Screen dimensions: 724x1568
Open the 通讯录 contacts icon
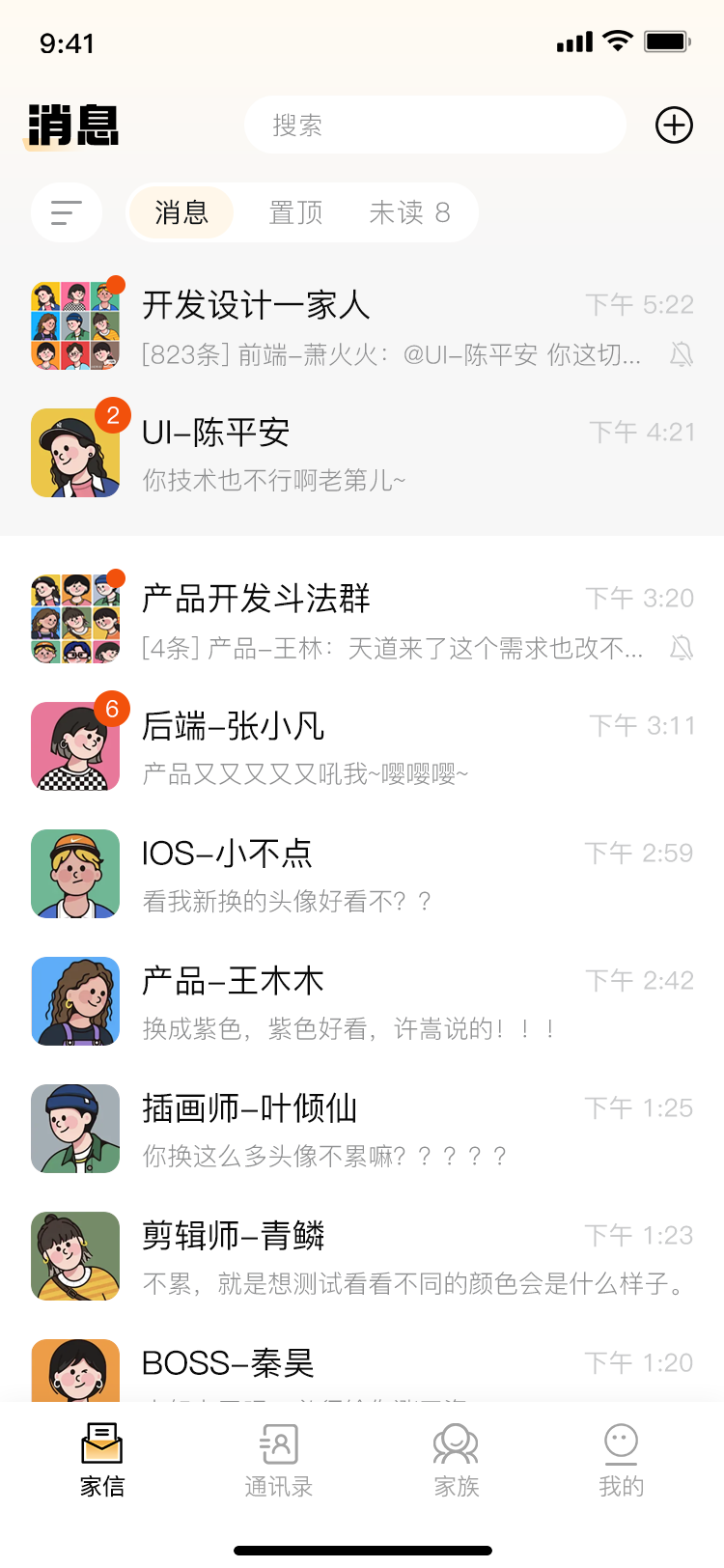278,1443
